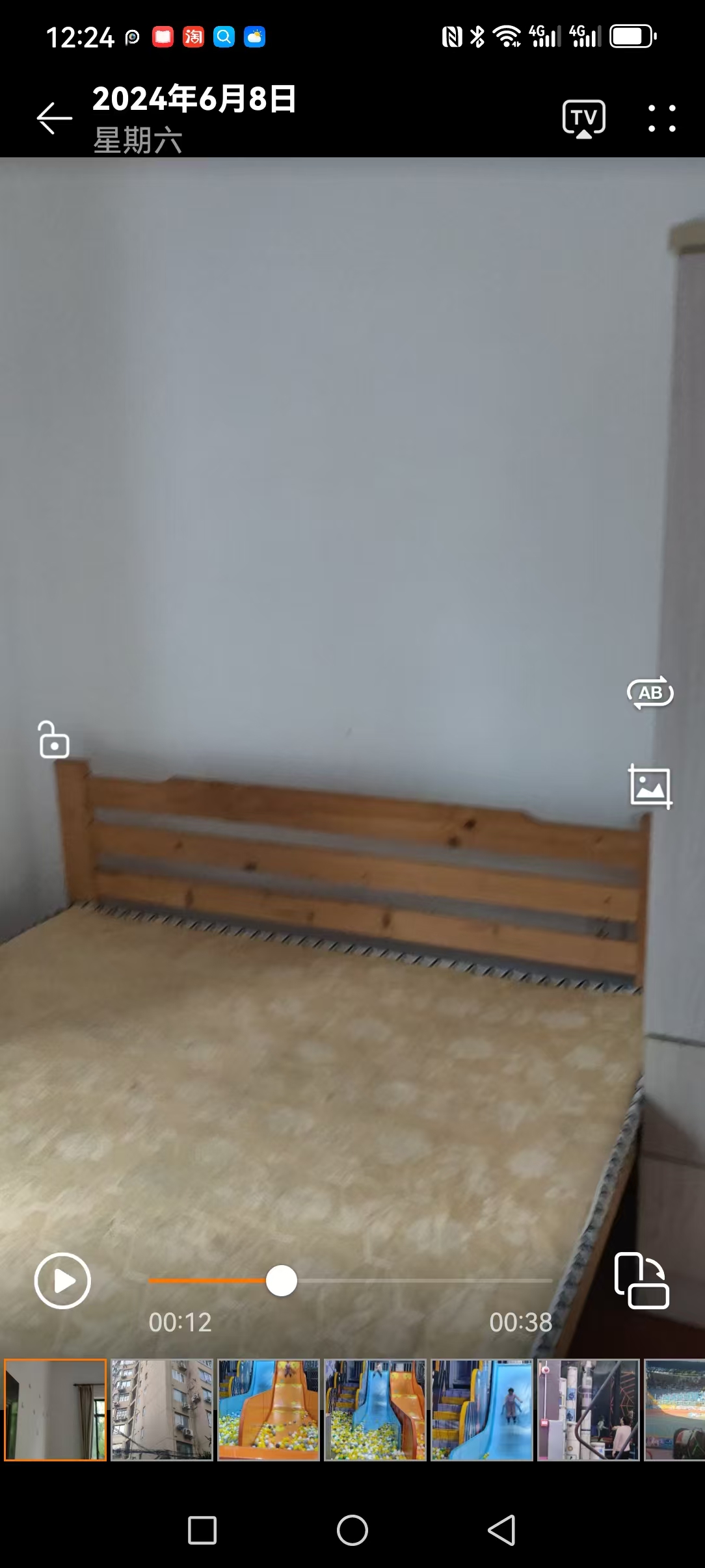Open recent apps from navigation bar

pos(202,1530)
